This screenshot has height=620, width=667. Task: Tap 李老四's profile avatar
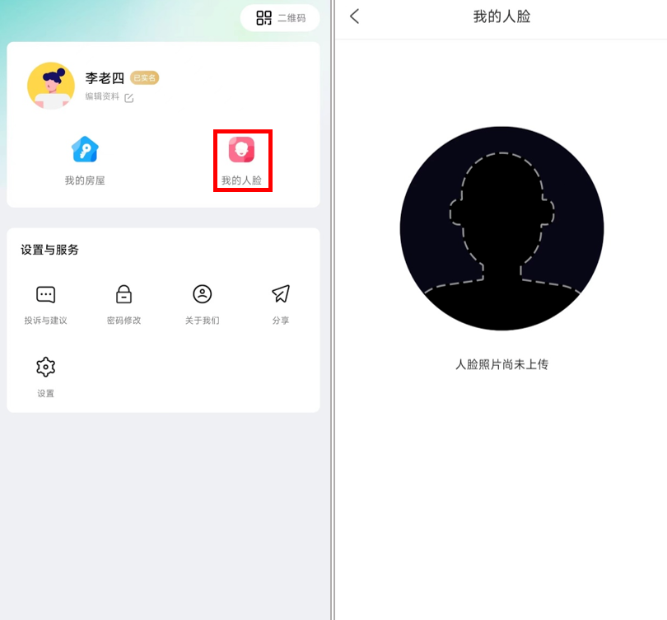coord(51,85)
